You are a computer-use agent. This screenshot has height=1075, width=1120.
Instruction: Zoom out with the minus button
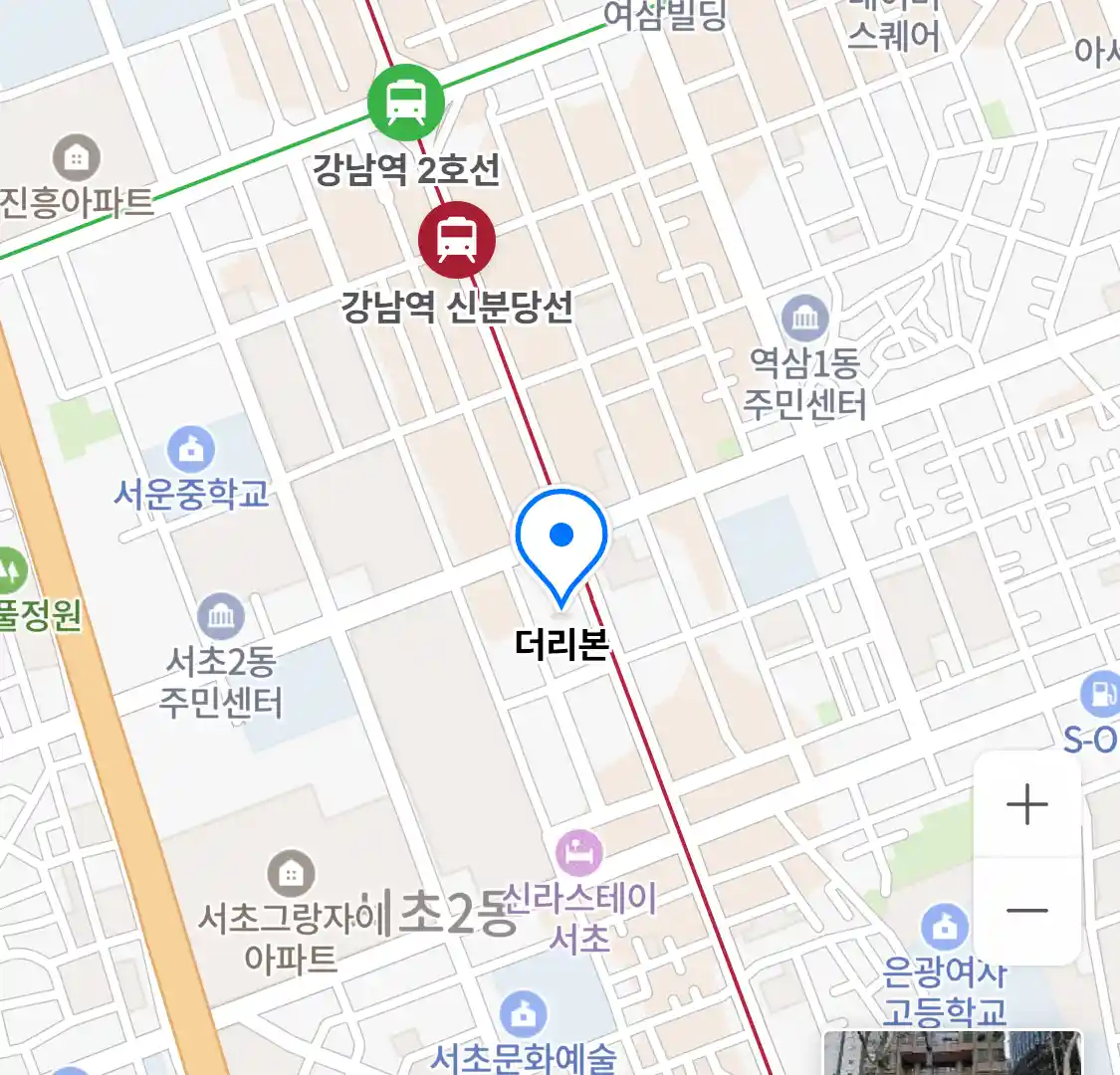pos(1026,910)
